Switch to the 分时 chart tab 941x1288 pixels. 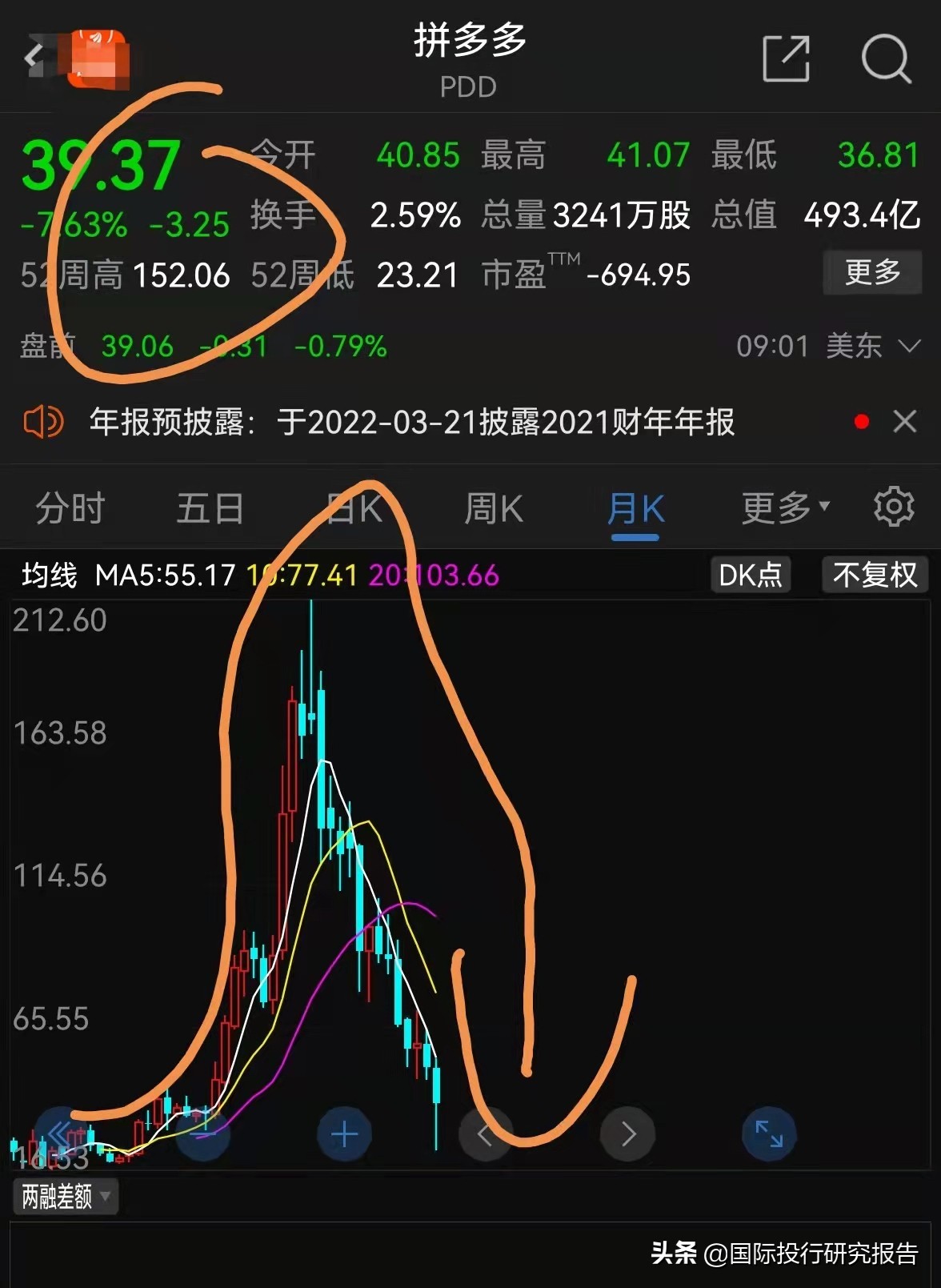[70, 508]
